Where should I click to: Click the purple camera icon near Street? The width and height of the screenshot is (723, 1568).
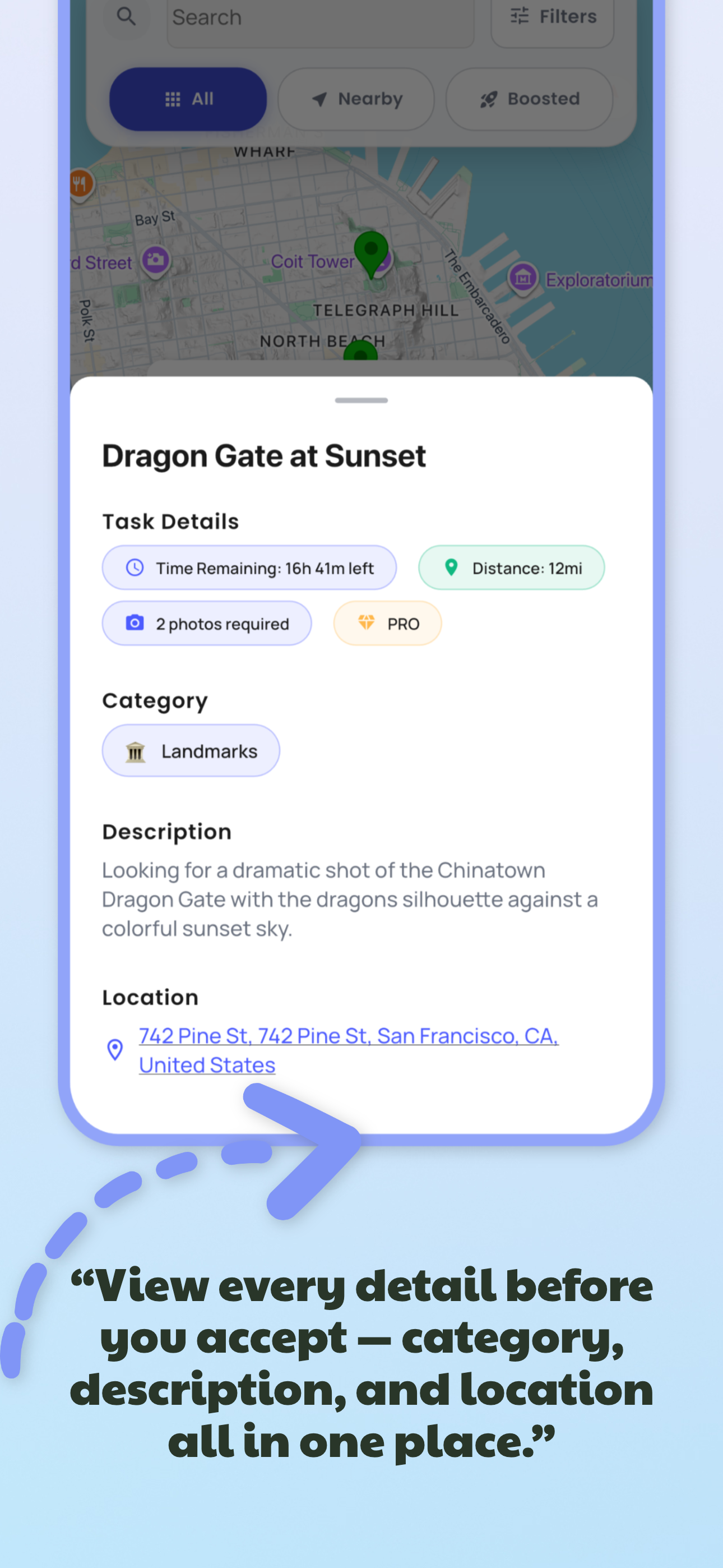coord(156,259)
